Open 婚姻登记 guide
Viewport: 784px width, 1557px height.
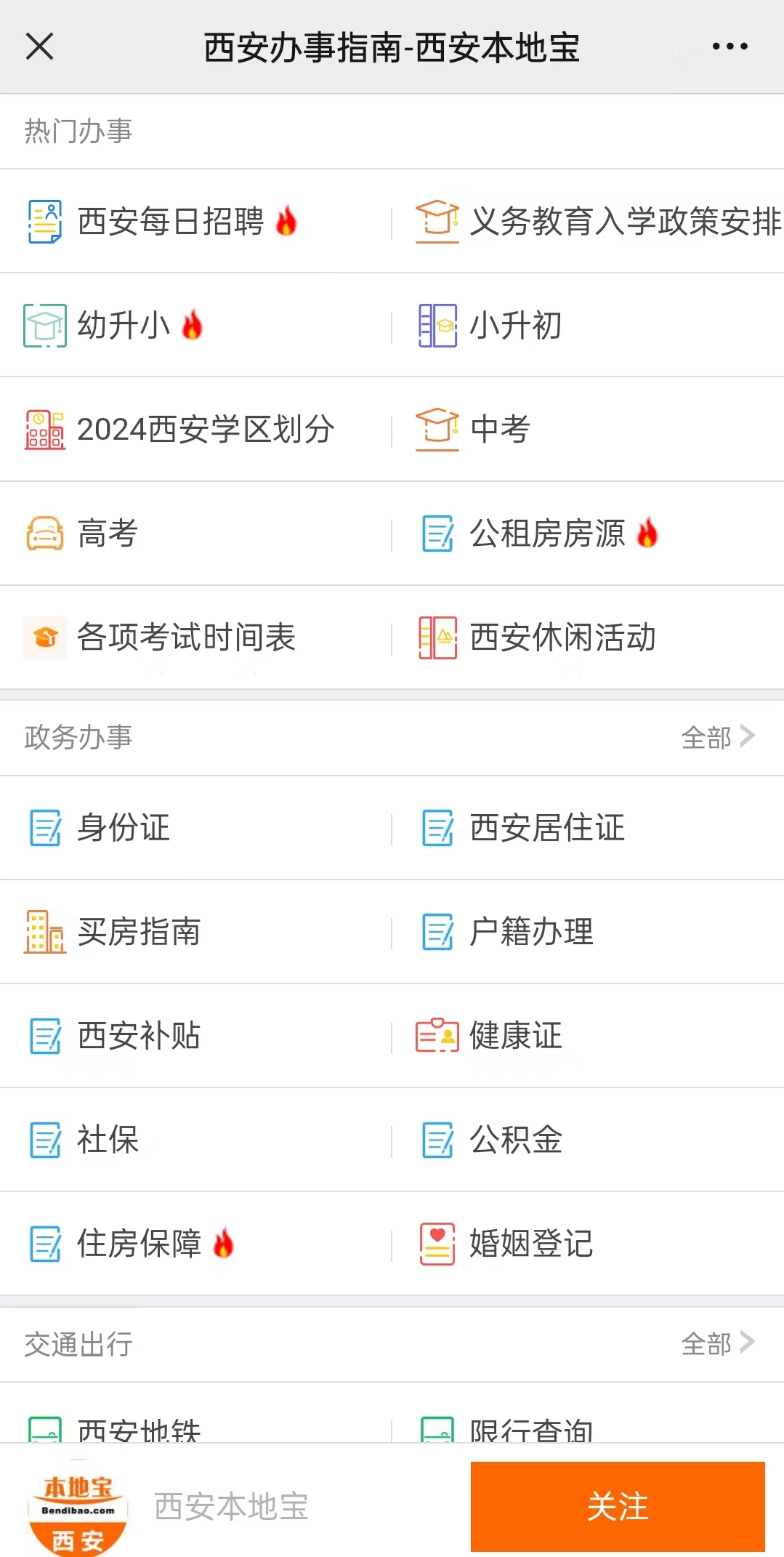(x=531, y=1244)
